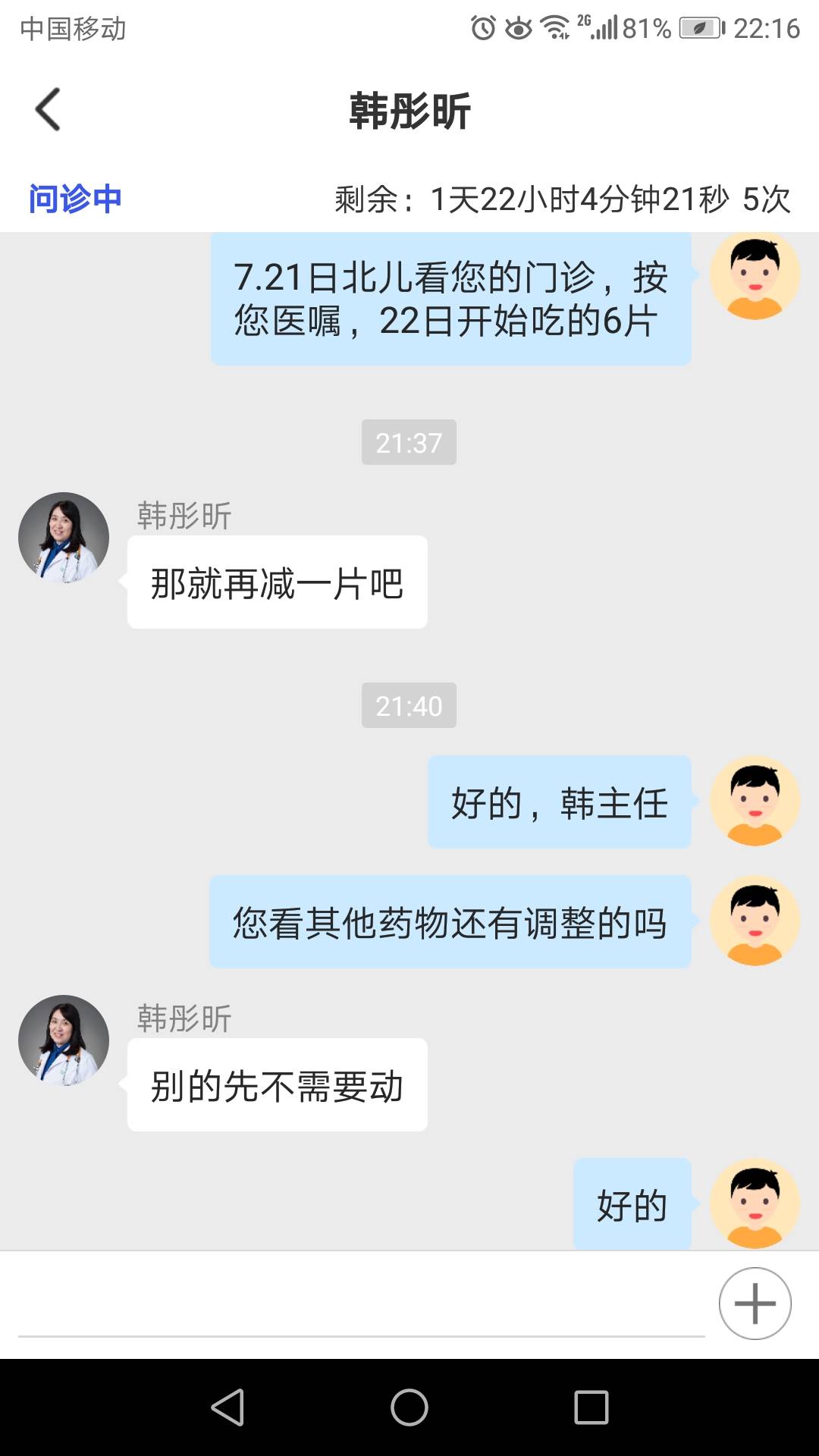Tap 问诊中 status label to toggle consultation state
Image resolution: width=819 pixels, height=1456 pixels.
point(76,199)
